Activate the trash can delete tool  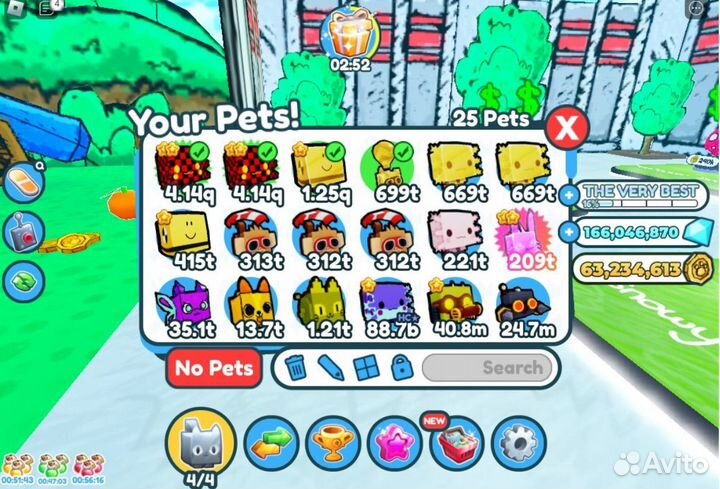(295, 368)
